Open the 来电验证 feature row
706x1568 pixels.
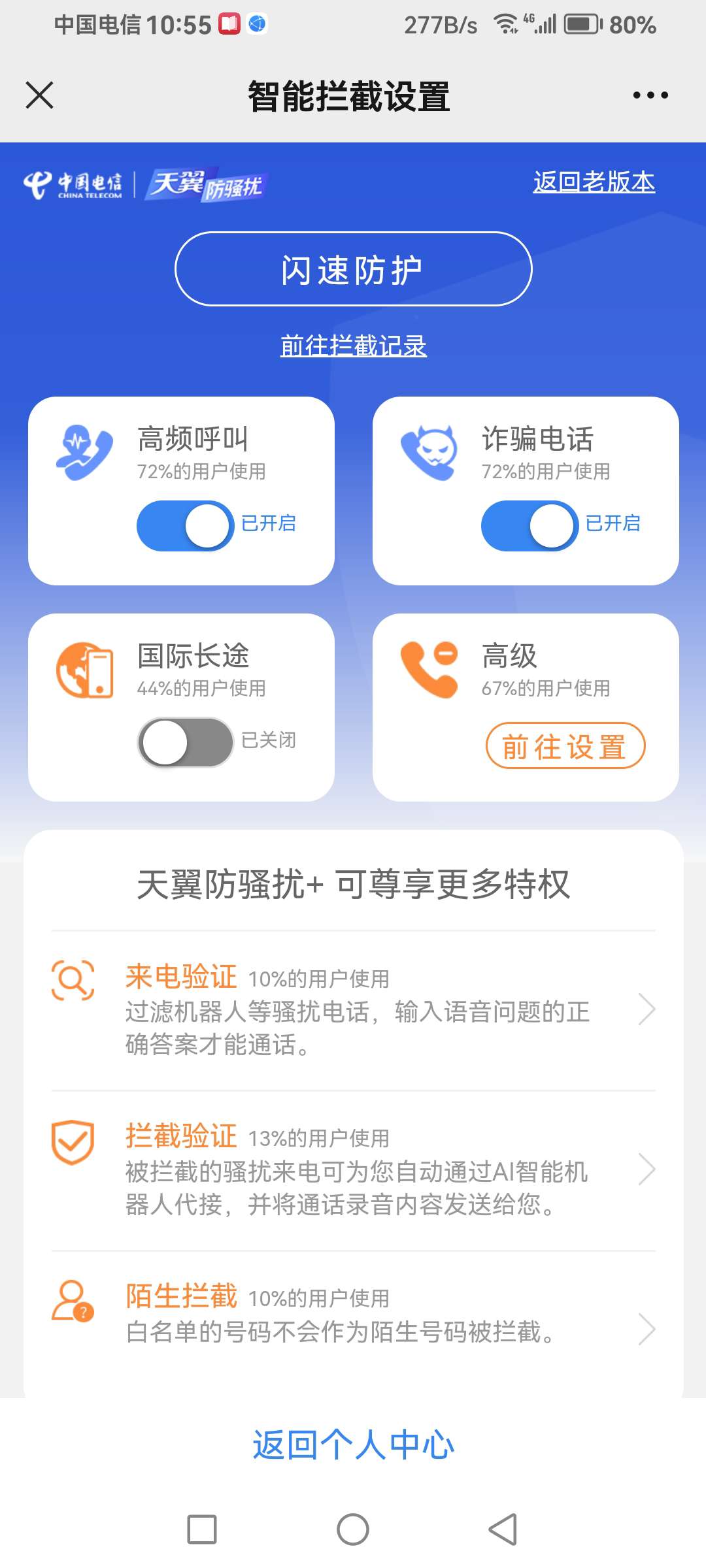pyautogui.click(x=353, y=1010)
